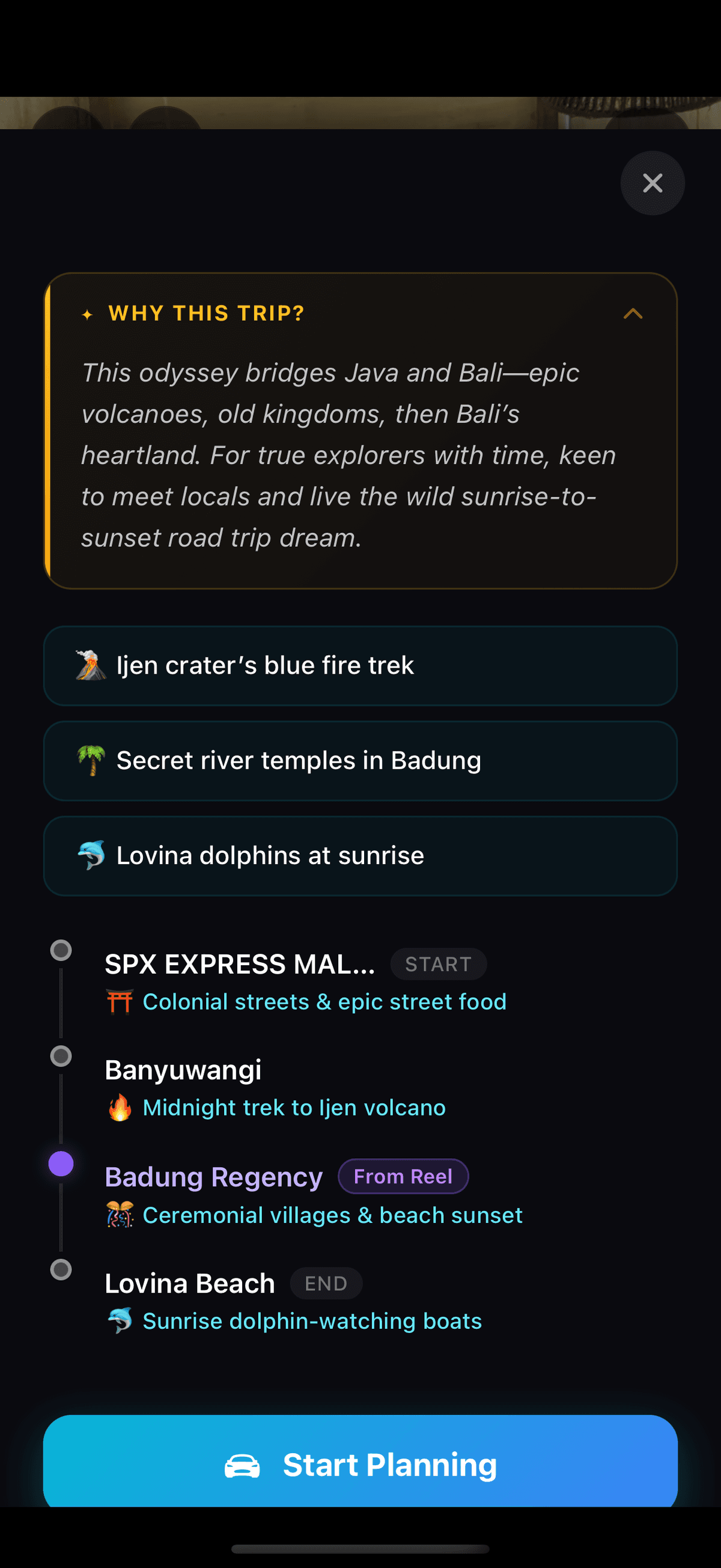Tap the fire icon beside Midnight trek description
The width and height of the screenshot is (721, 1568).
(121, 1107)
